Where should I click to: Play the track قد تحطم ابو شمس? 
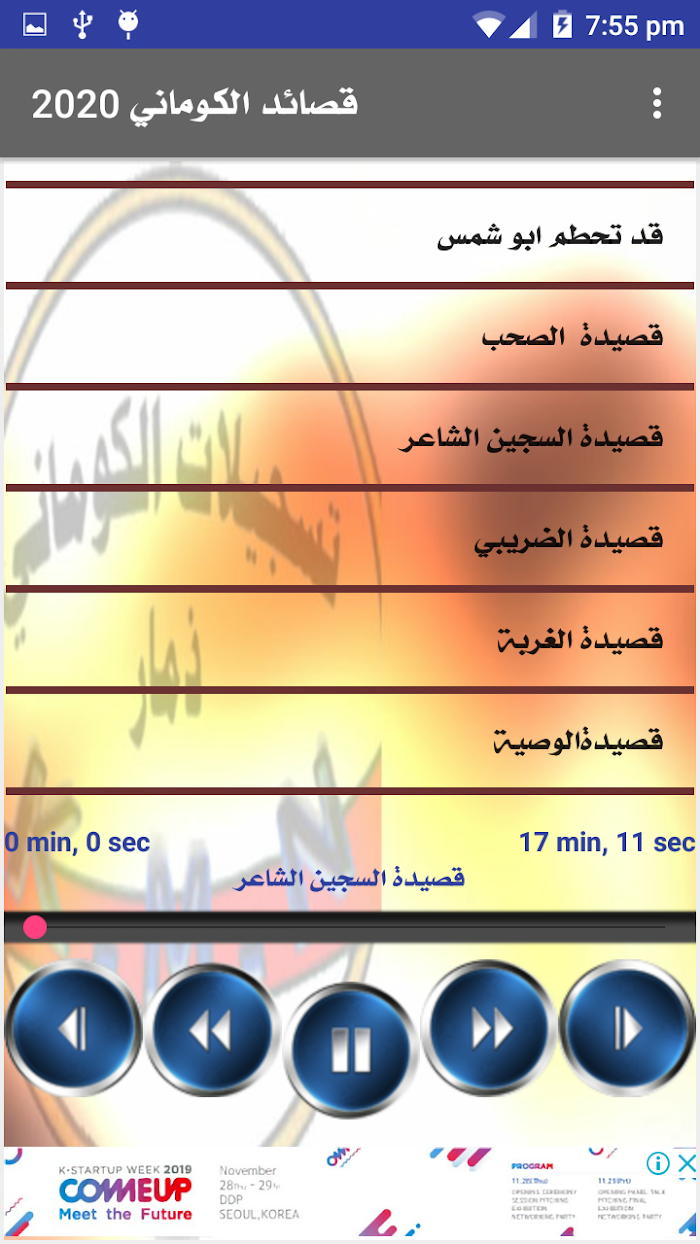[x=350, y=237]
